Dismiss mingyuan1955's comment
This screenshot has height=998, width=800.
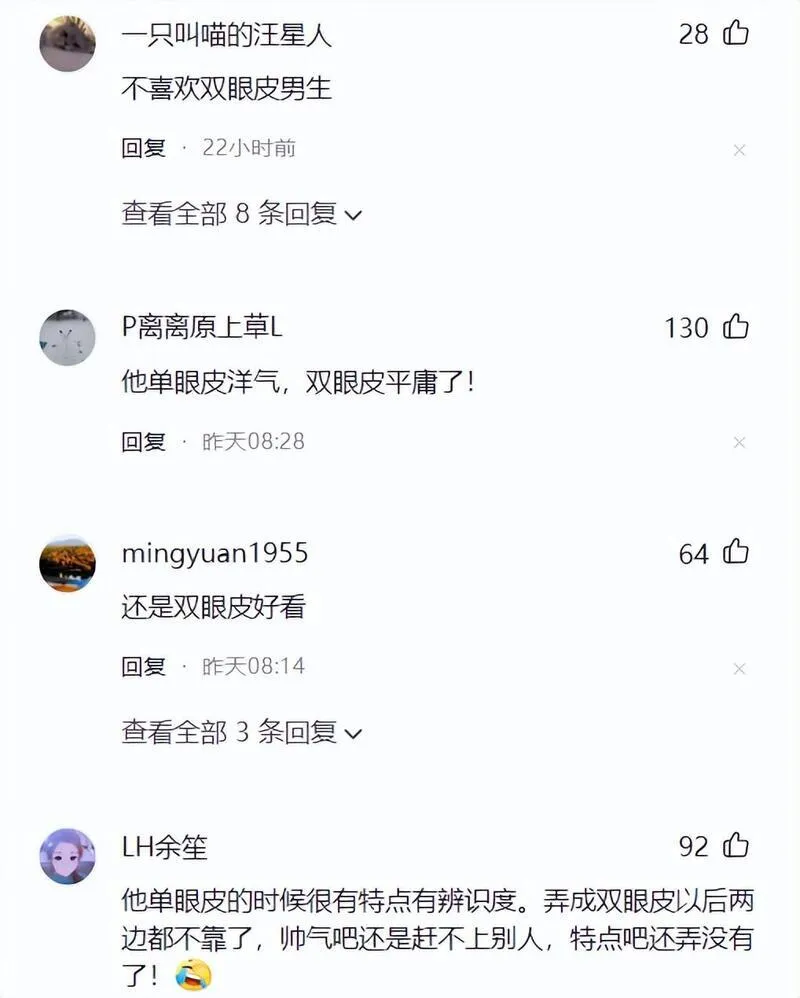739,667
